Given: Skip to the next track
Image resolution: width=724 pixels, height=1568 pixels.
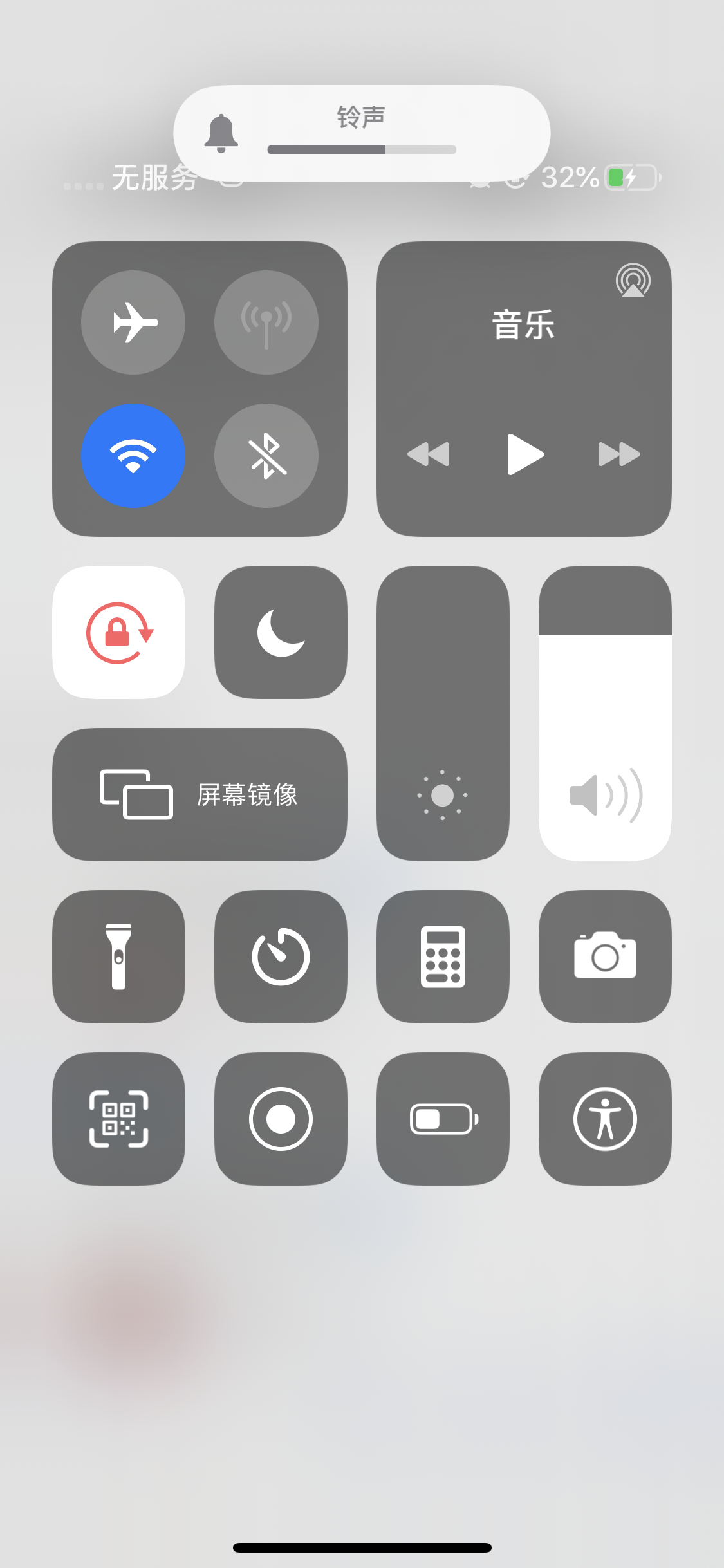Looking at the screenshot, I should click(619, 454).
